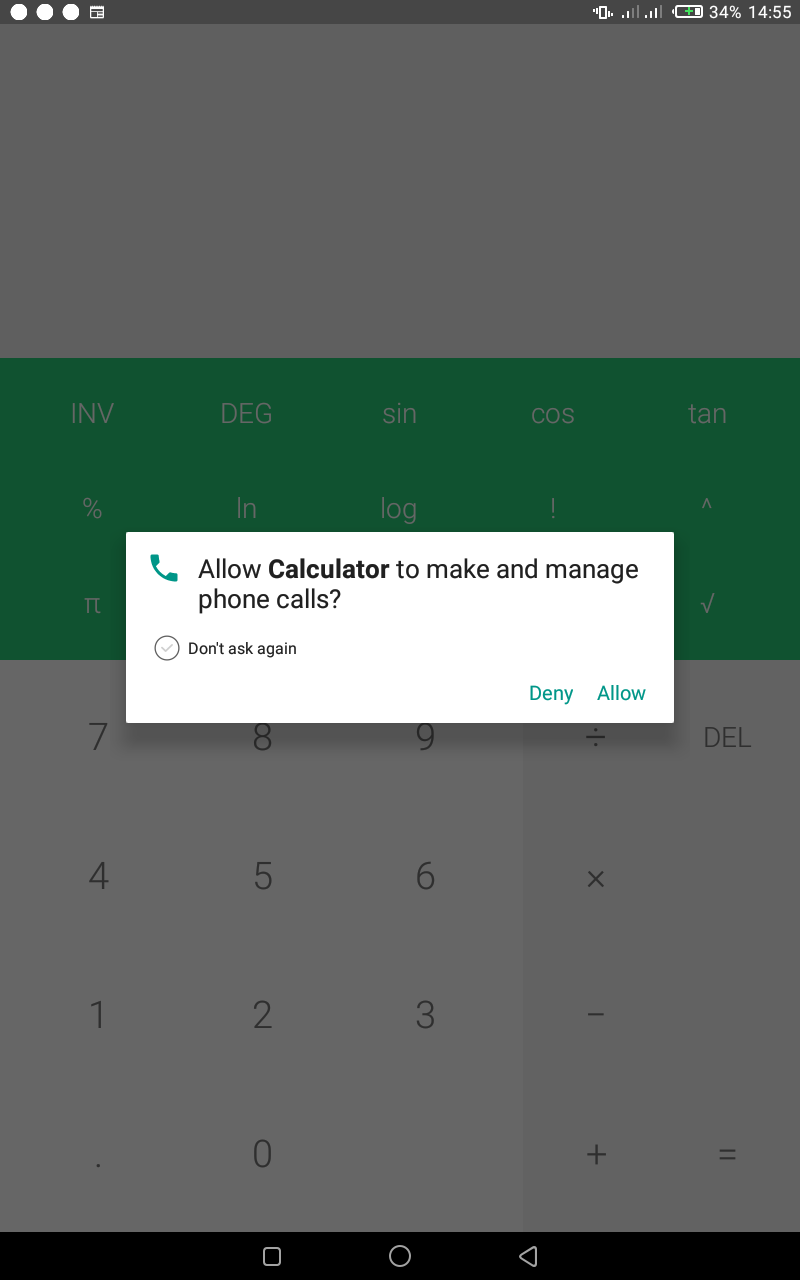Image resolution: width=800 pixels, height=1280 pixels.
Task: Deny the phone call permission
Action: pyautogui.click(x=550, y=693)
